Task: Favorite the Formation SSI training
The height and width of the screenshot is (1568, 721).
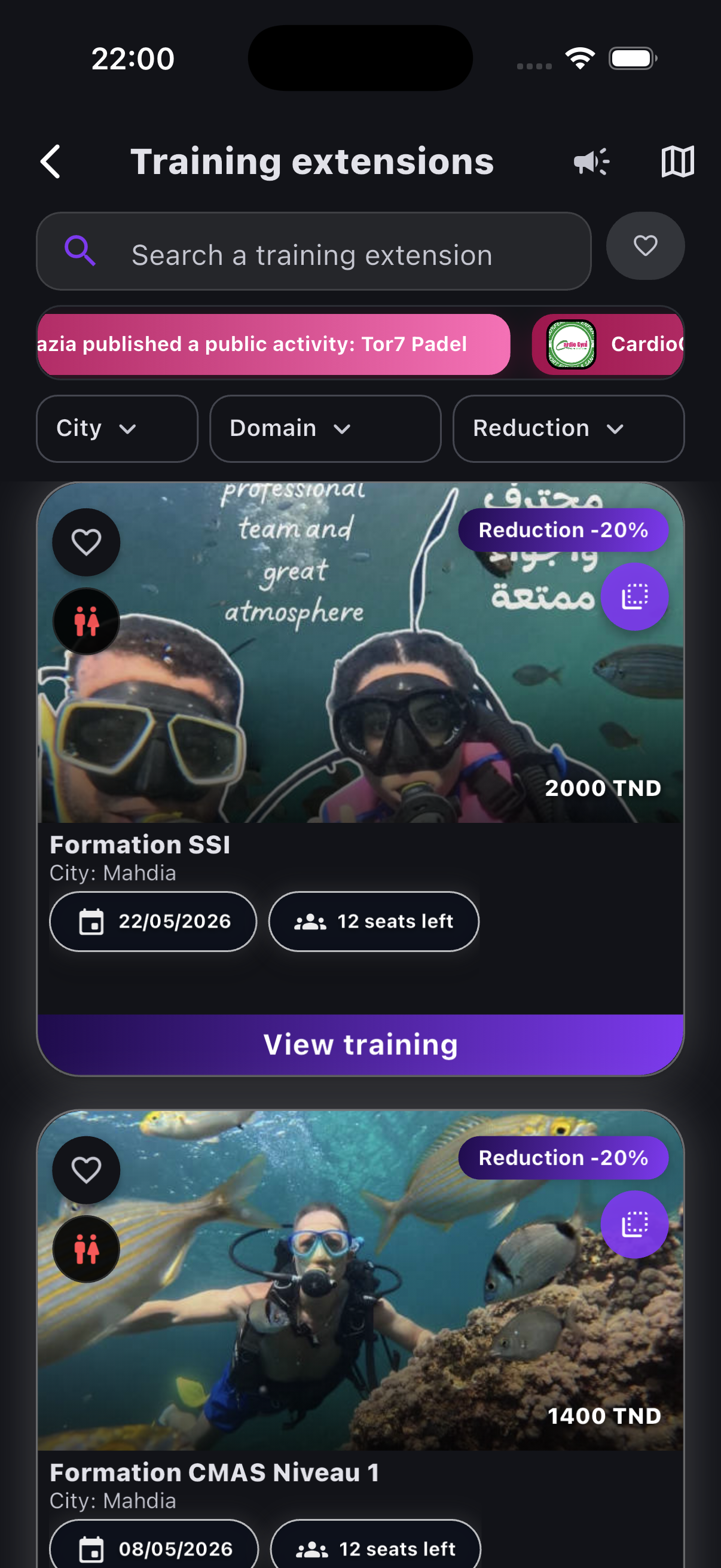Action: 87,542
